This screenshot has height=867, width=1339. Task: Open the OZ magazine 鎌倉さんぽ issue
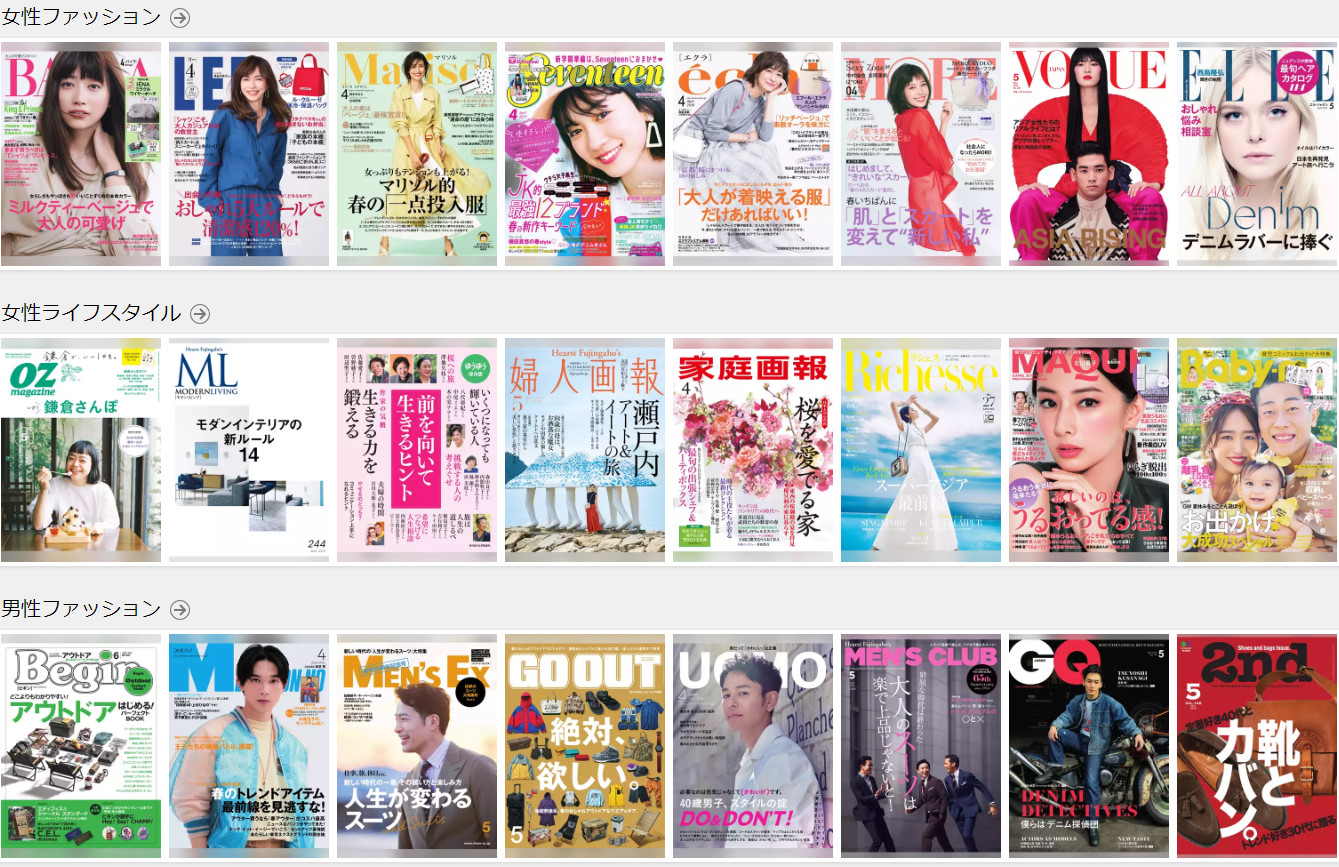click(x=80, y=450)
